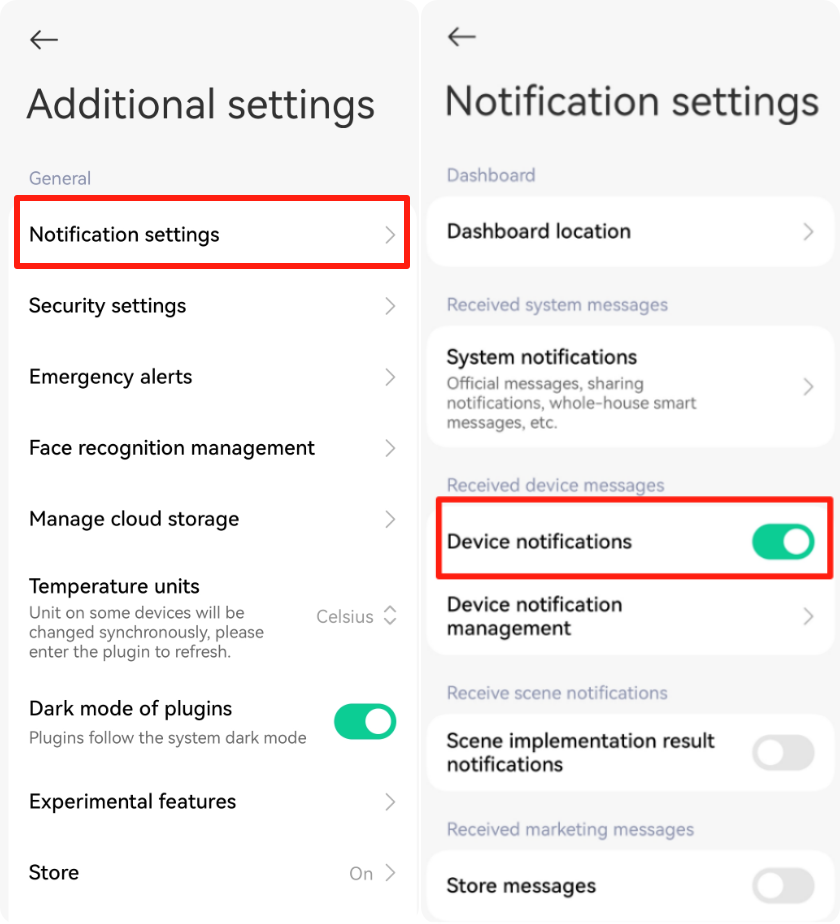This screenshot has width=840, height=924.
Task: Open the Store setting row
Action: point(211,873)
